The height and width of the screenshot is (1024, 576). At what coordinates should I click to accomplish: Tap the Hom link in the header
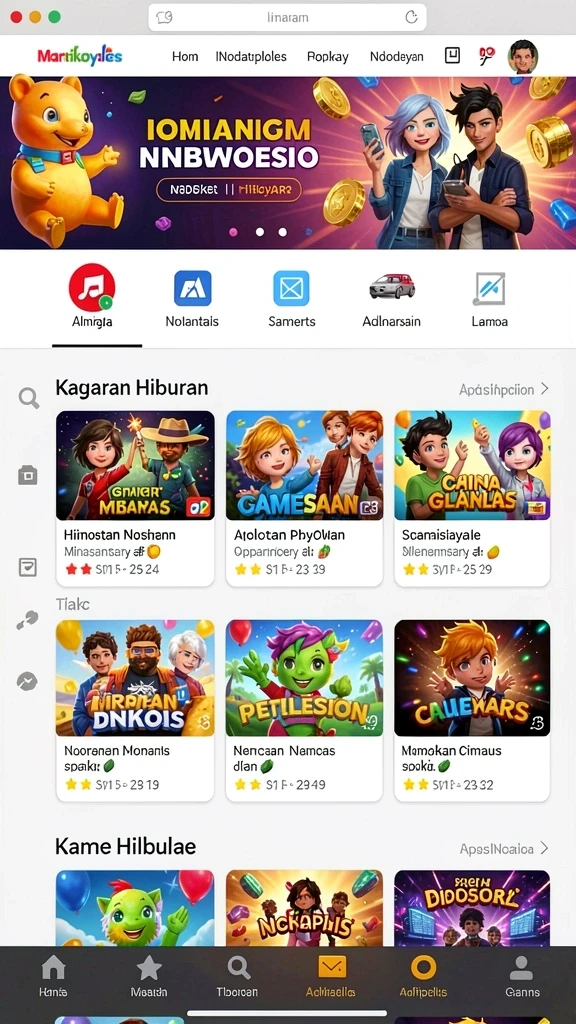coord(185,57)
